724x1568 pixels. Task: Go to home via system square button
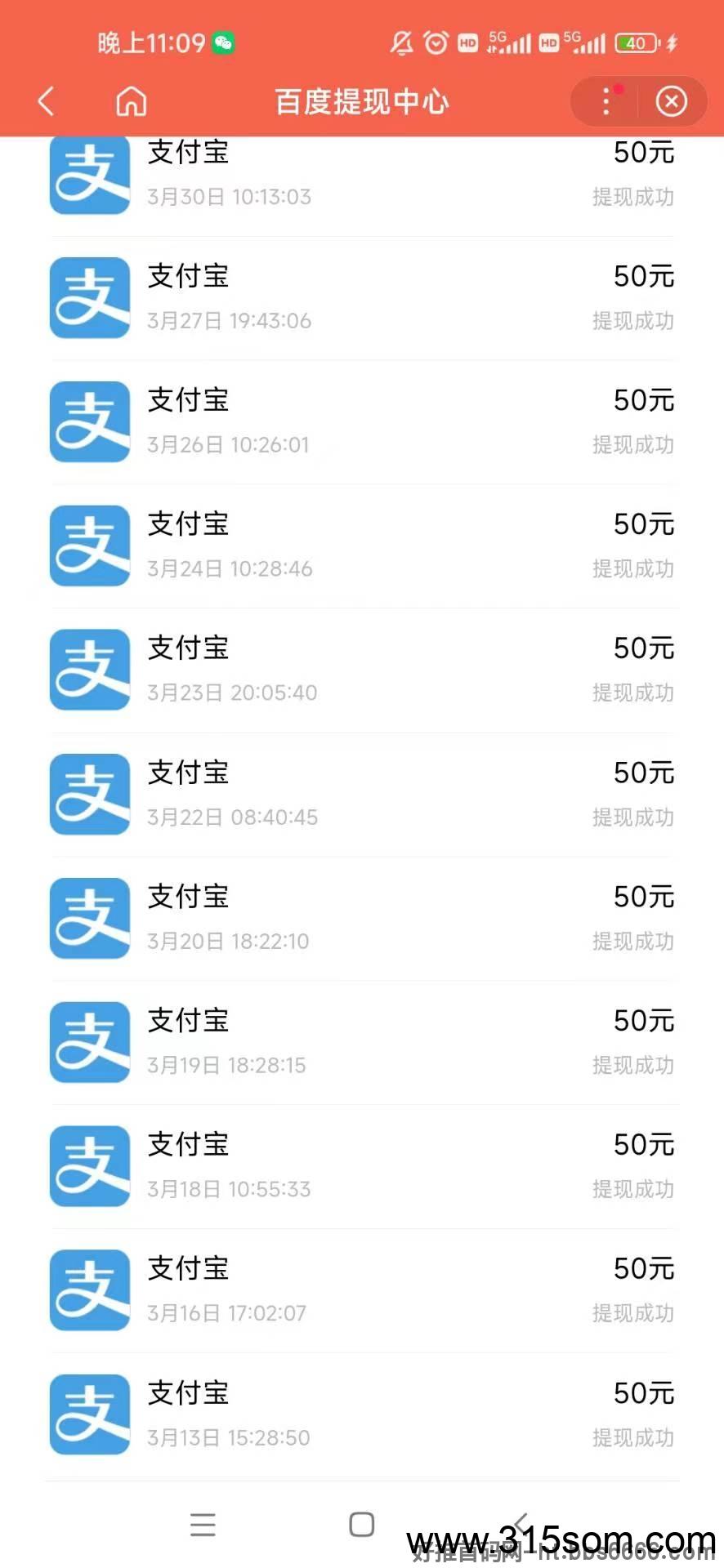coord(361,1525)
